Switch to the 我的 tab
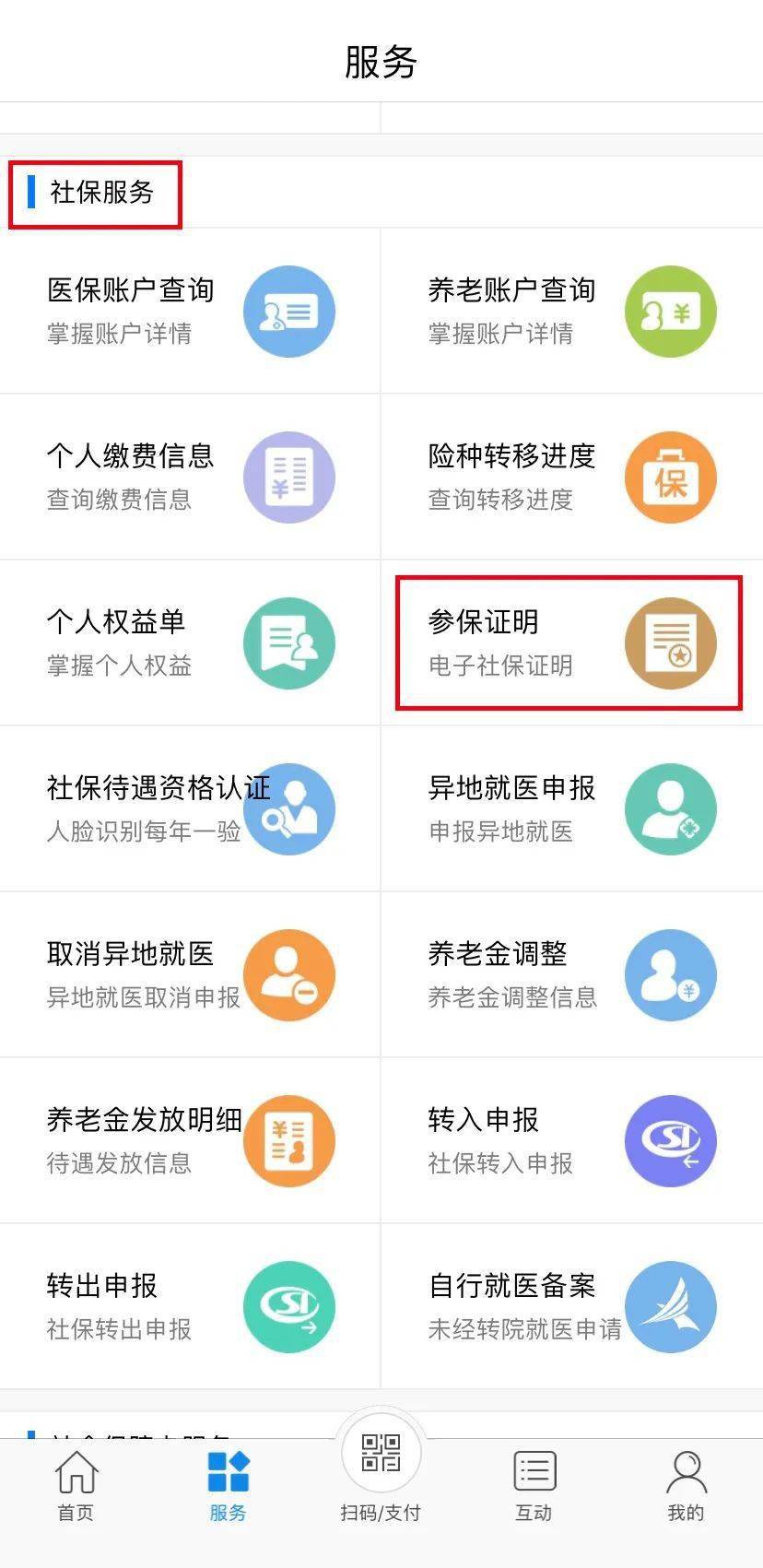 pos(686,1486)
